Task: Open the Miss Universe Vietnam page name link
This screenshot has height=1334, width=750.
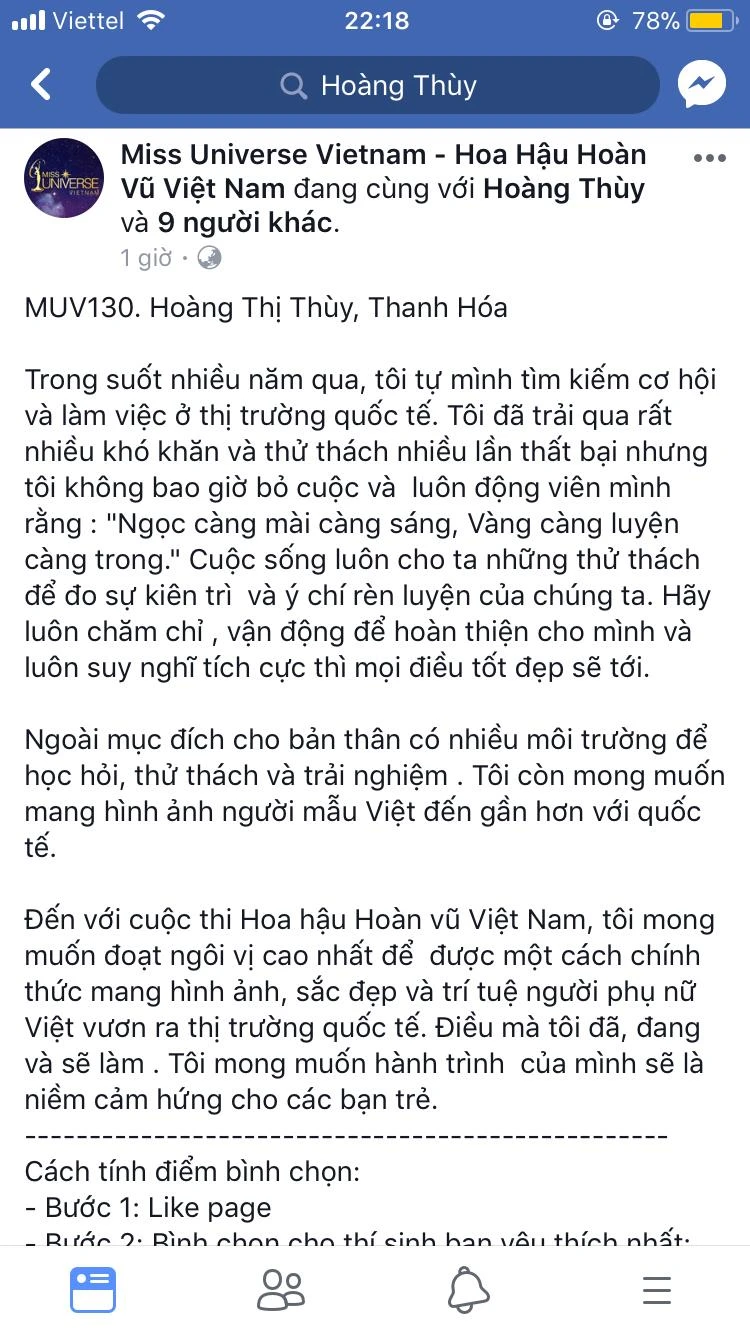Action: (x=383, y=155)
